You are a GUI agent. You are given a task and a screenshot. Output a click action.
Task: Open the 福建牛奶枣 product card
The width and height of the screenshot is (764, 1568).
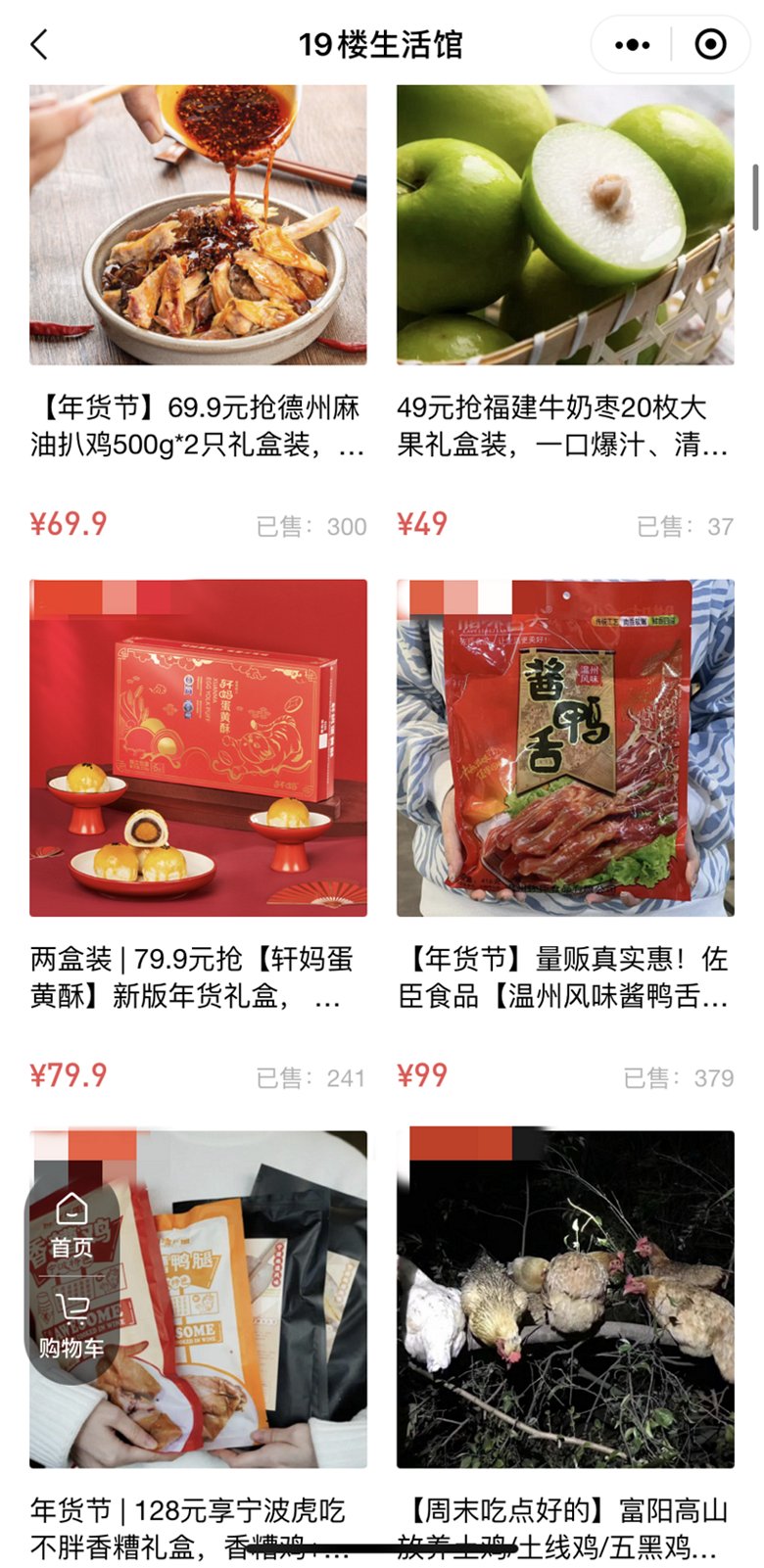coord(565,313)
